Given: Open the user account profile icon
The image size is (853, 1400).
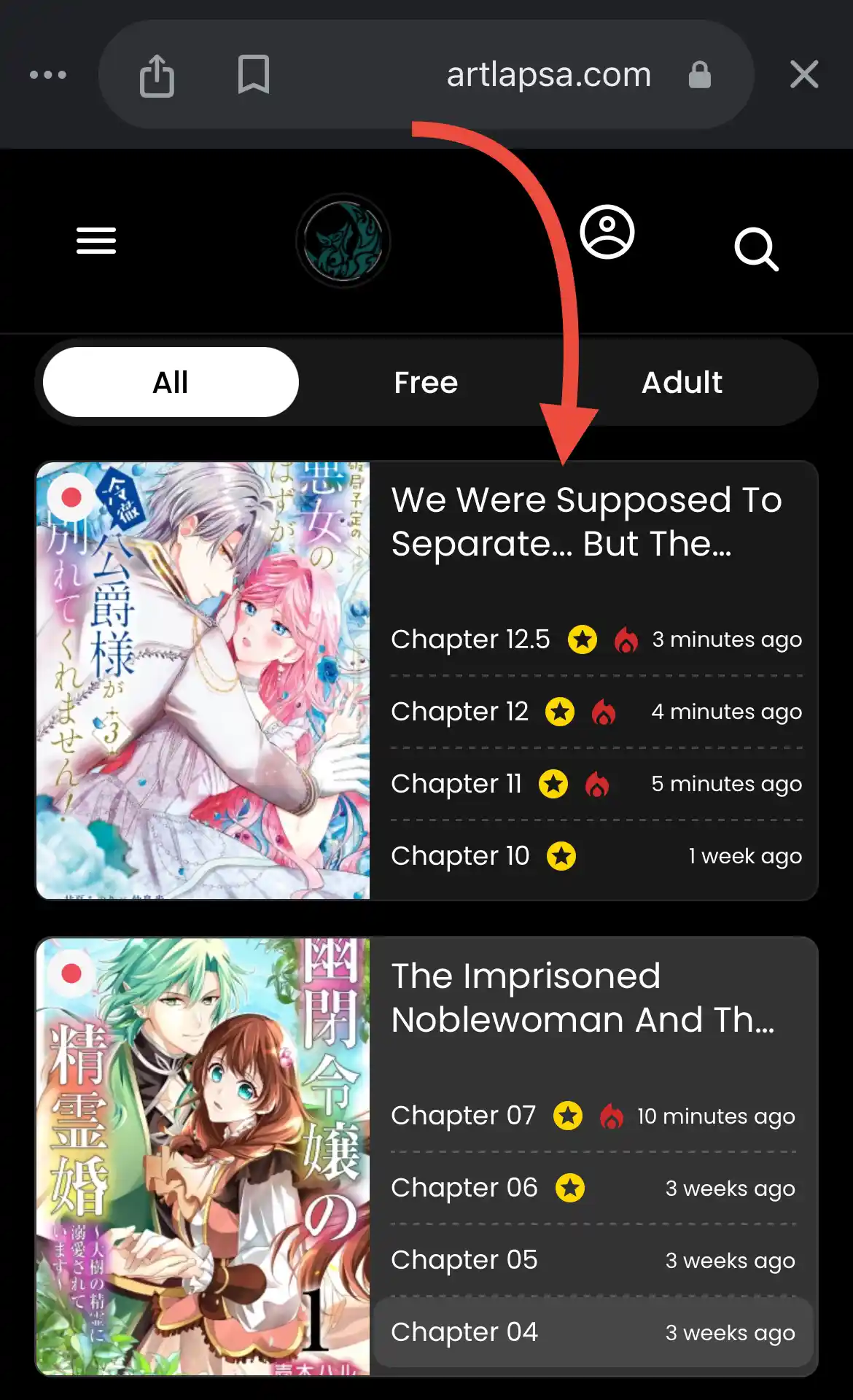Looking at the screenshot, I should pos(607,232).
